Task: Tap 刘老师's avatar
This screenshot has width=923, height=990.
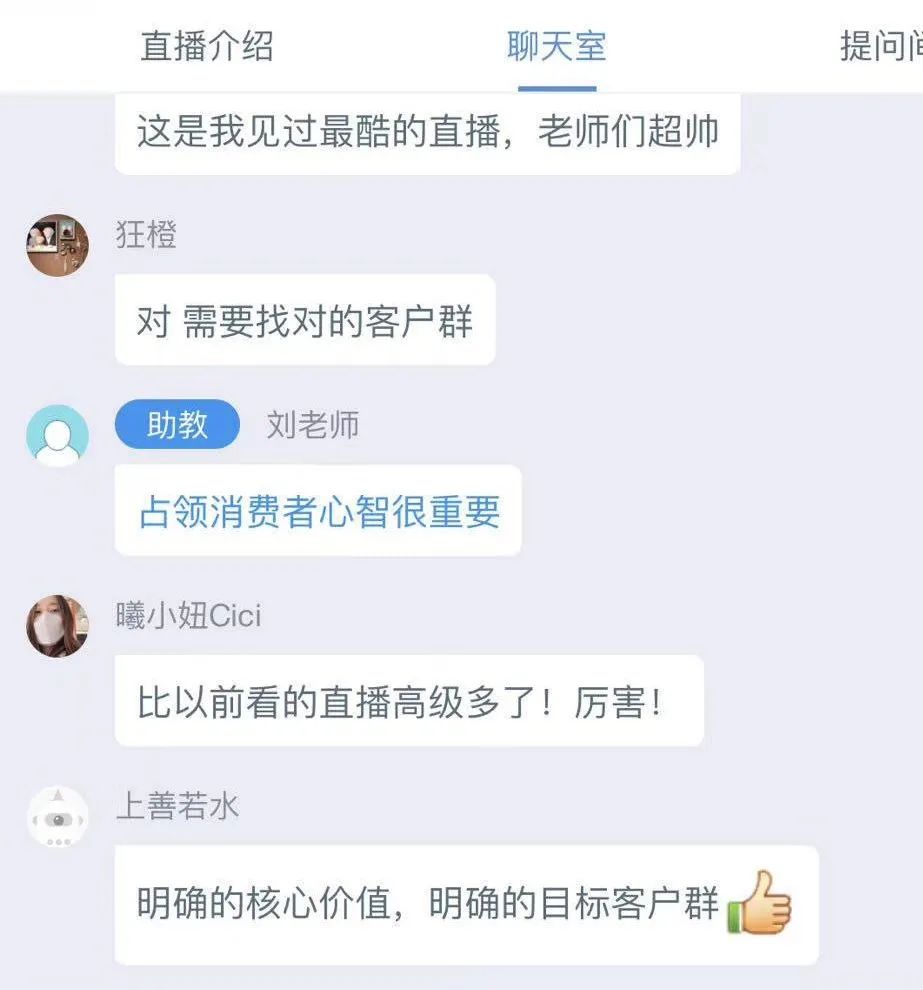Action: coord(57,435)
